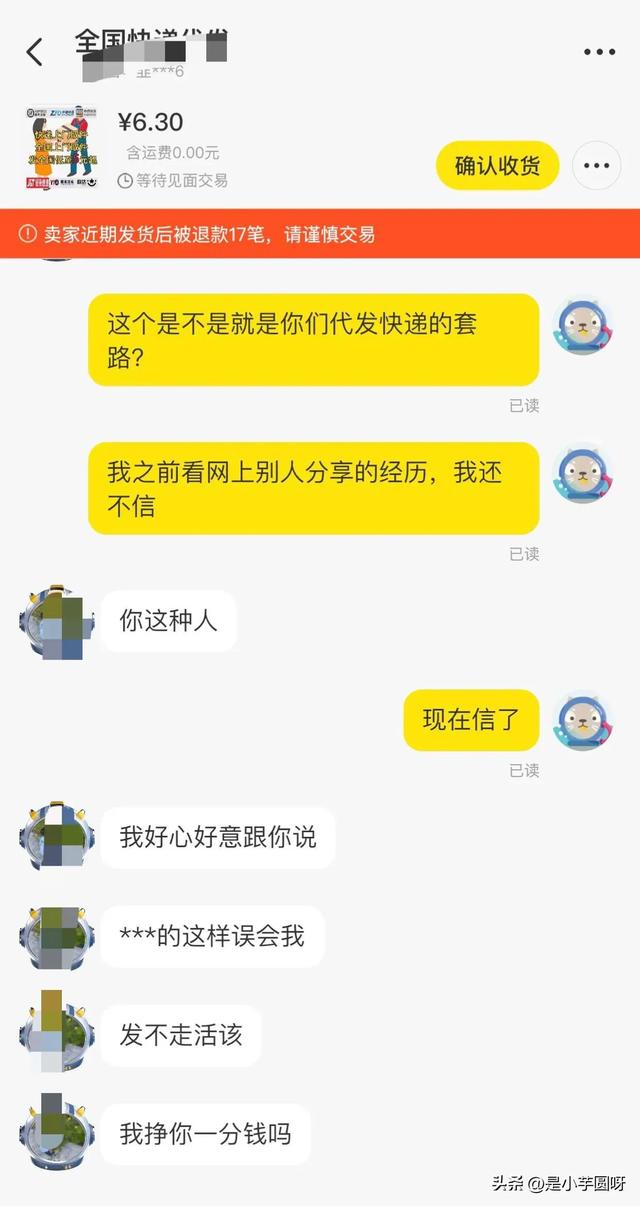The height and width of the screenshot is (1206, 640).
Task: Open the refund warning banner
Action: (320, 234)
